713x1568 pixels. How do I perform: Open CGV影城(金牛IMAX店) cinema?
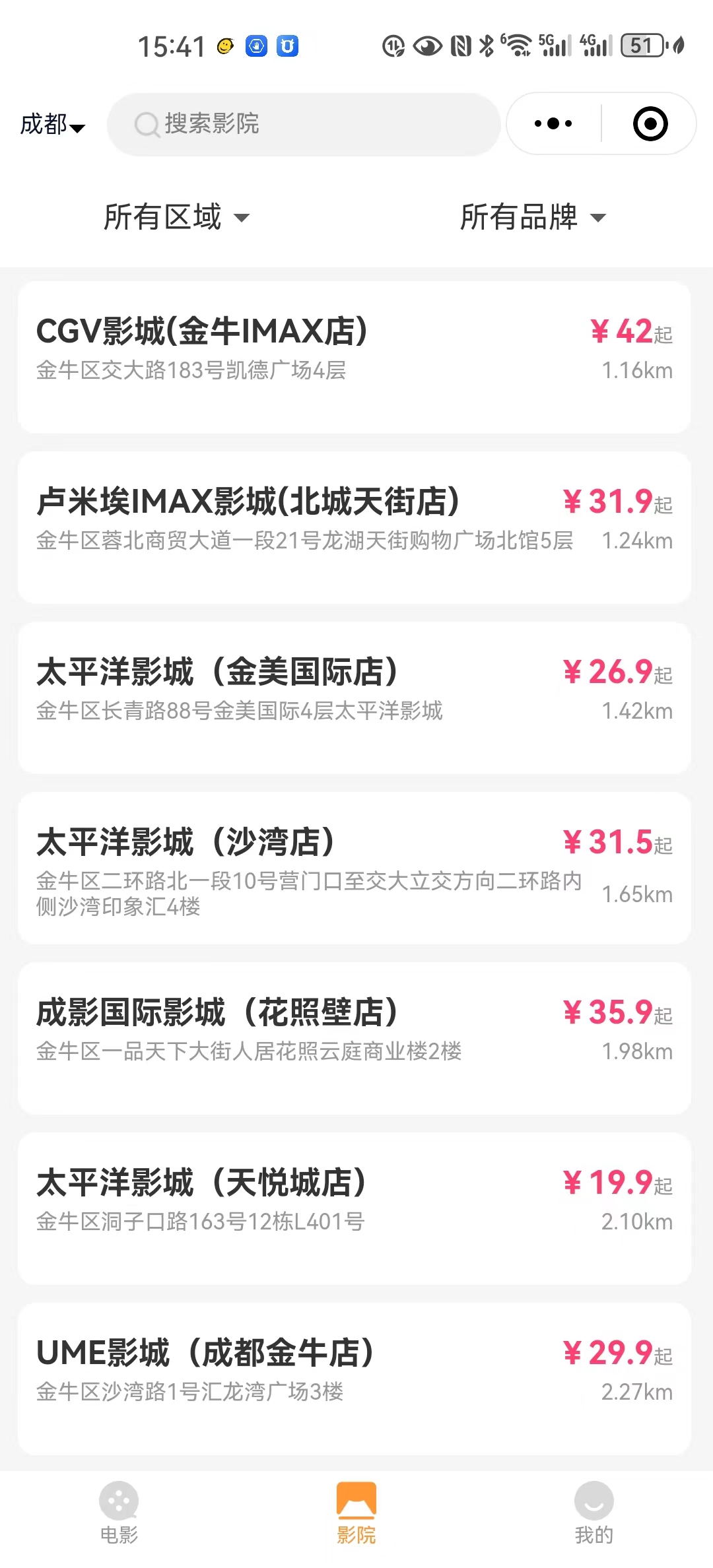[x=355, y=357]
